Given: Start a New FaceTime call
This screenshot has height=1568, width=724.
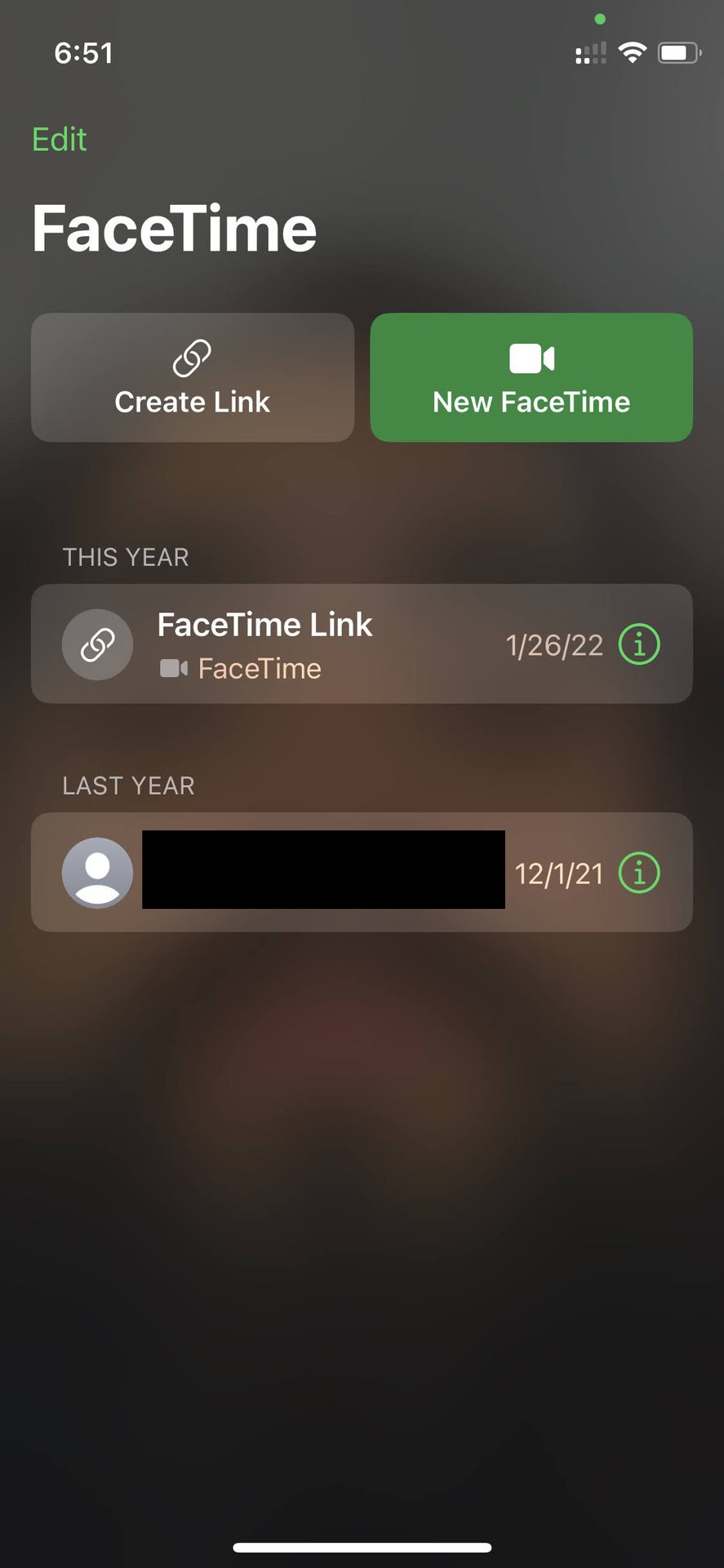Looking at the screenshot, I should click(531, 377).
